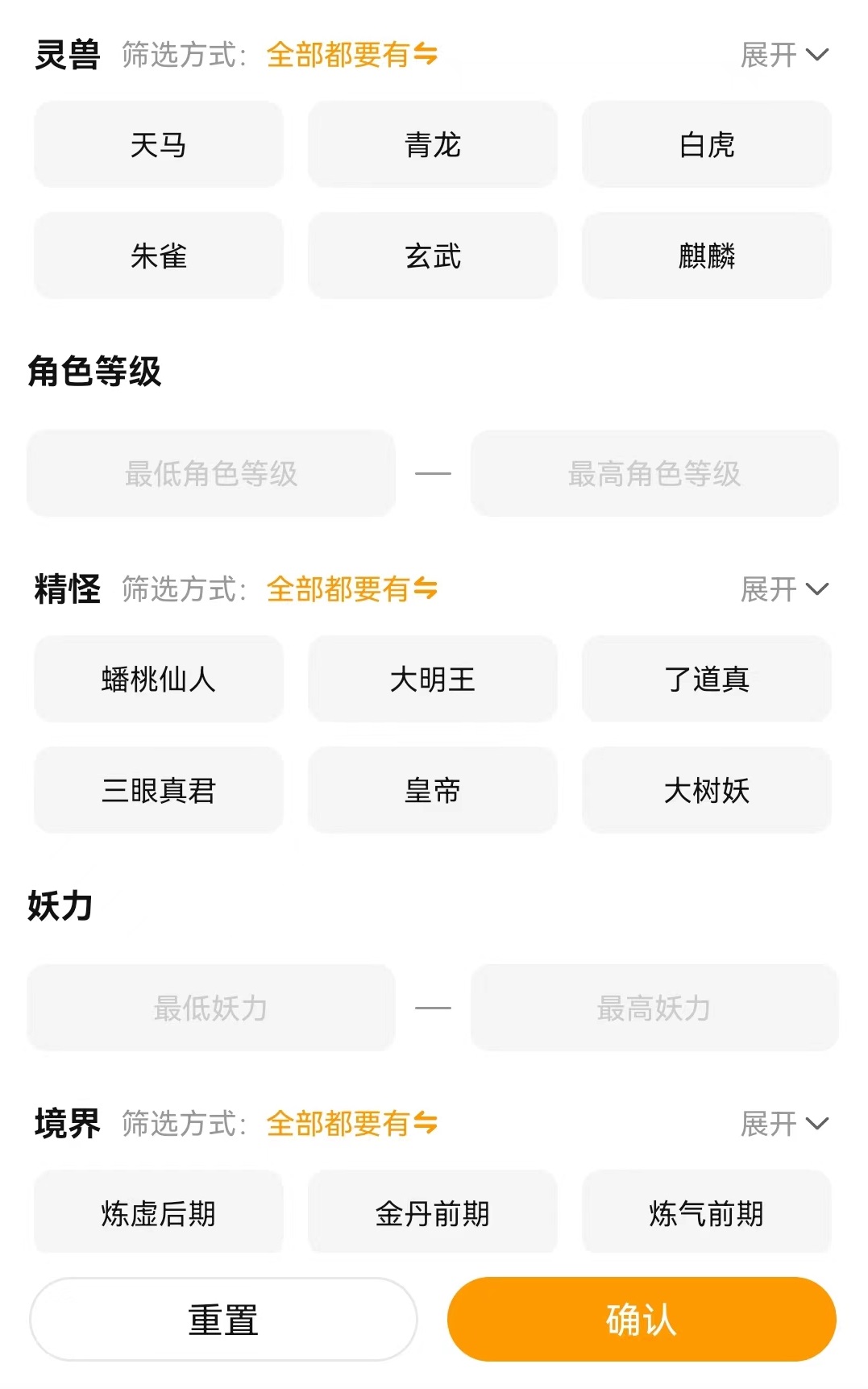Focus the 最低妖力 input
The width and height of the screenshot is (868, 1389).
point(211,1008)
